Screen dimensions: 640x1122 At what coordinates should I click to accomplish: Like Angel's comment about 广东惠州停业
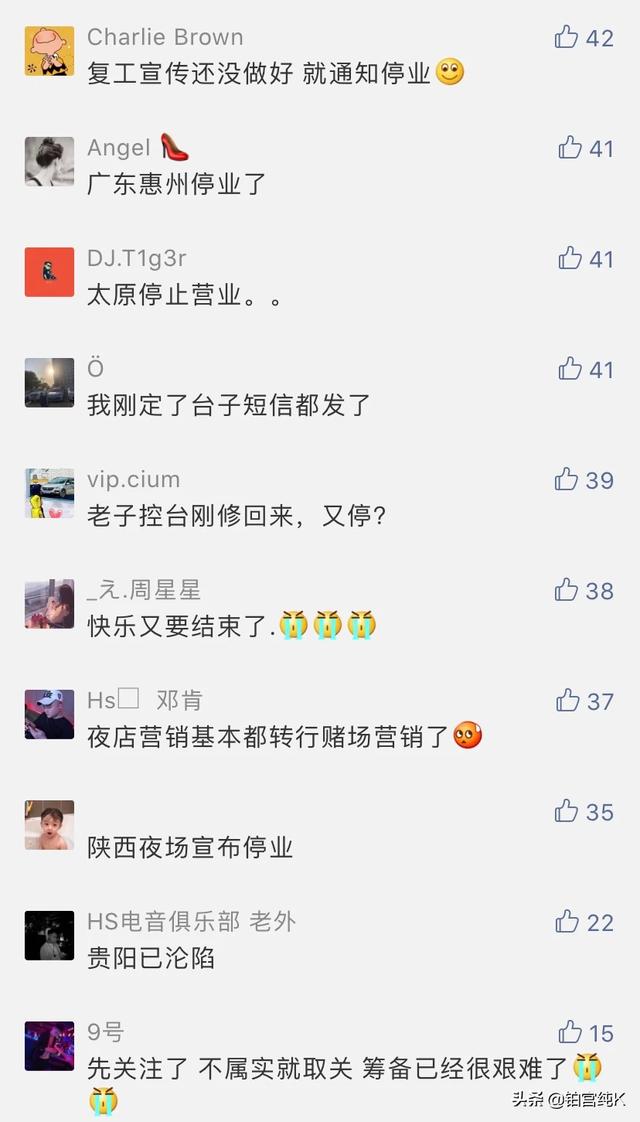[x=570, y=148]
